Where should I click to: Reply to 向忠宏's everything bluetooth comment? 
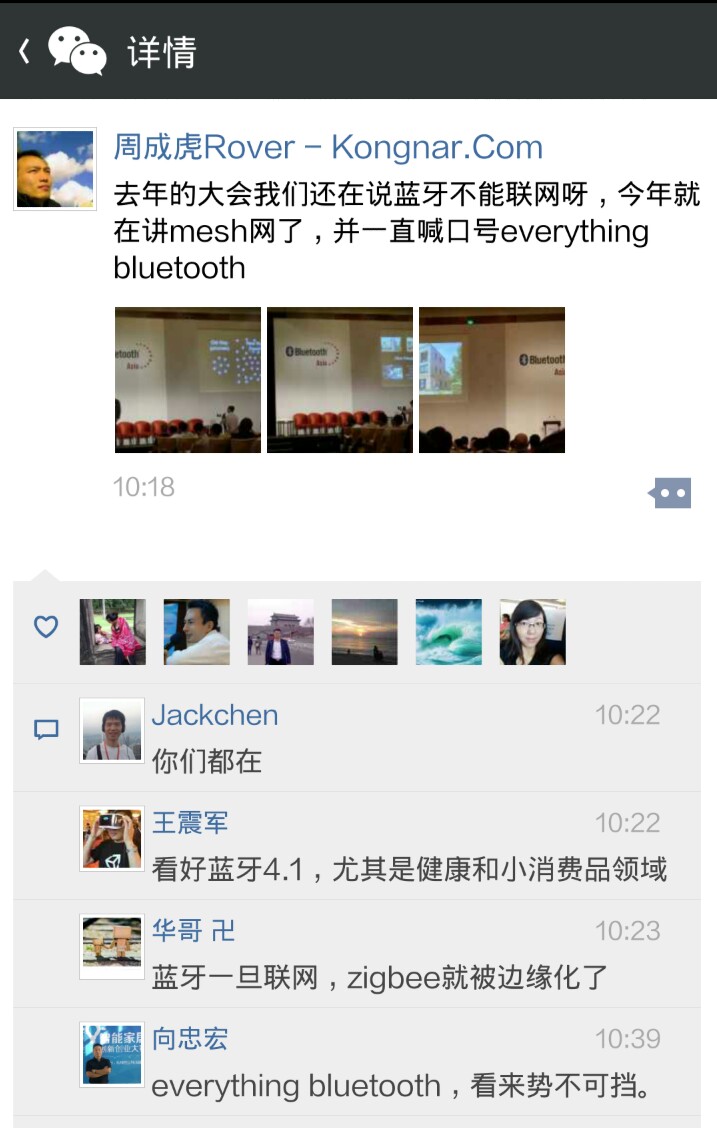tap(400, 1085)
